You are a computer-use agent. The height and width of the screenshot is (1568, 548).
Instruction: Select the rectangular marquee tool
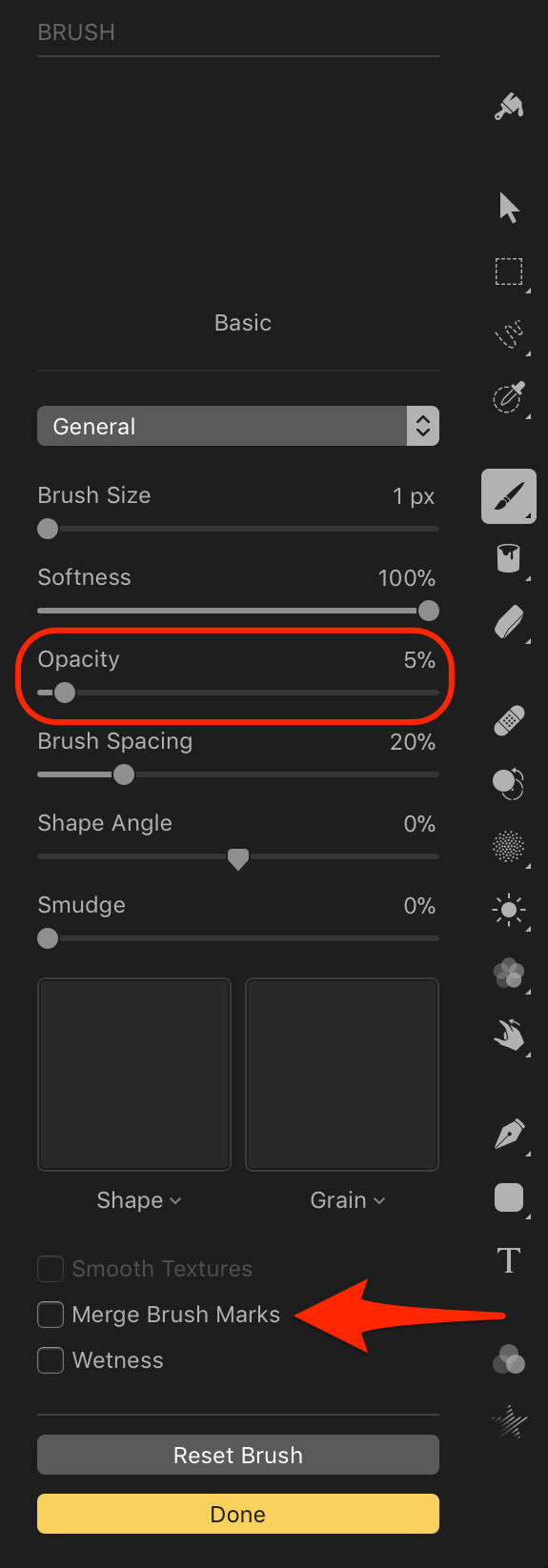click(509, 271)
